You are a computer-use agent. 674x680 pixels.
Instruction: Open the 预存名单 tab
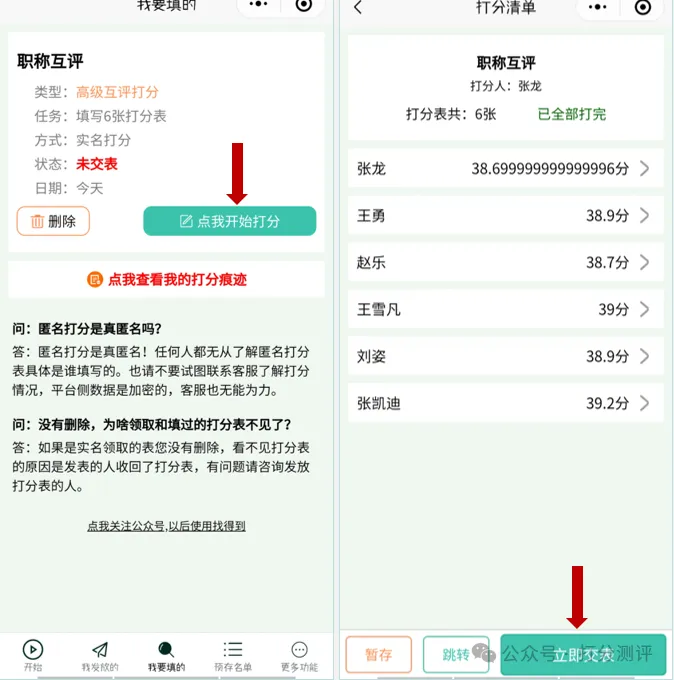[232, 655]
